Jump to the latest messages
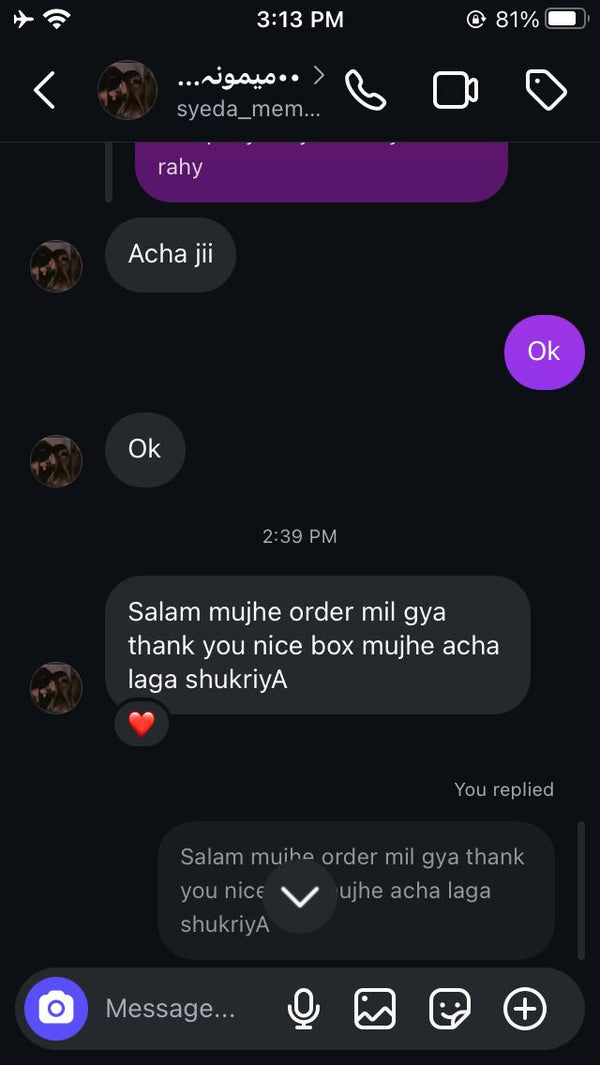 tap(300, 897)
